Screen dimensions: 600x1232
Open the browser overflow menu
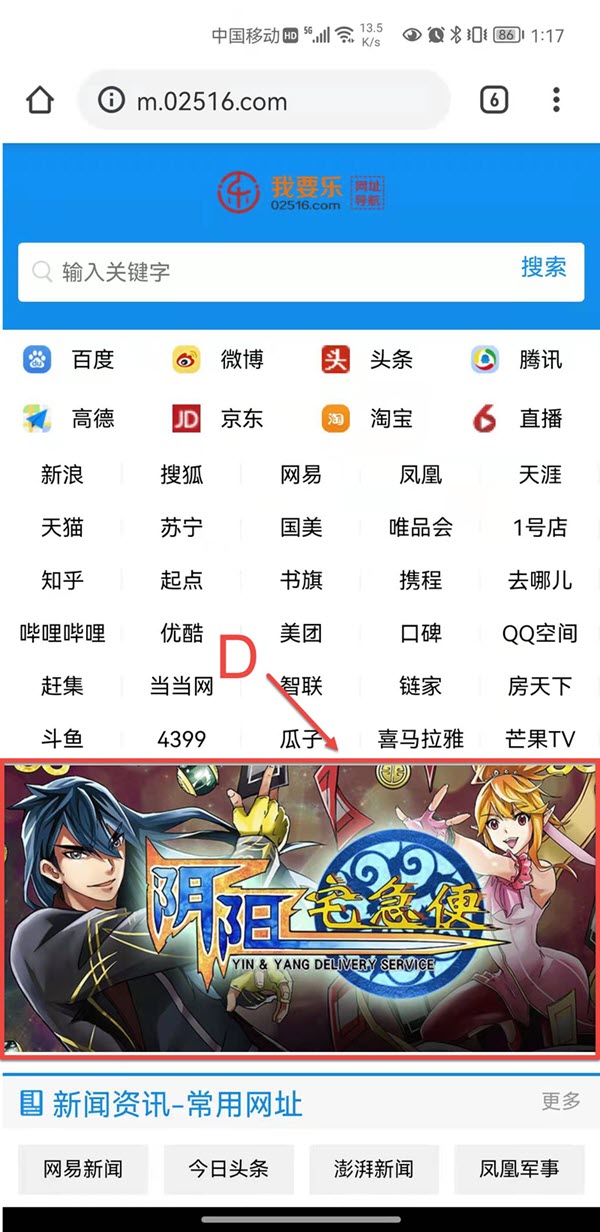556,100
